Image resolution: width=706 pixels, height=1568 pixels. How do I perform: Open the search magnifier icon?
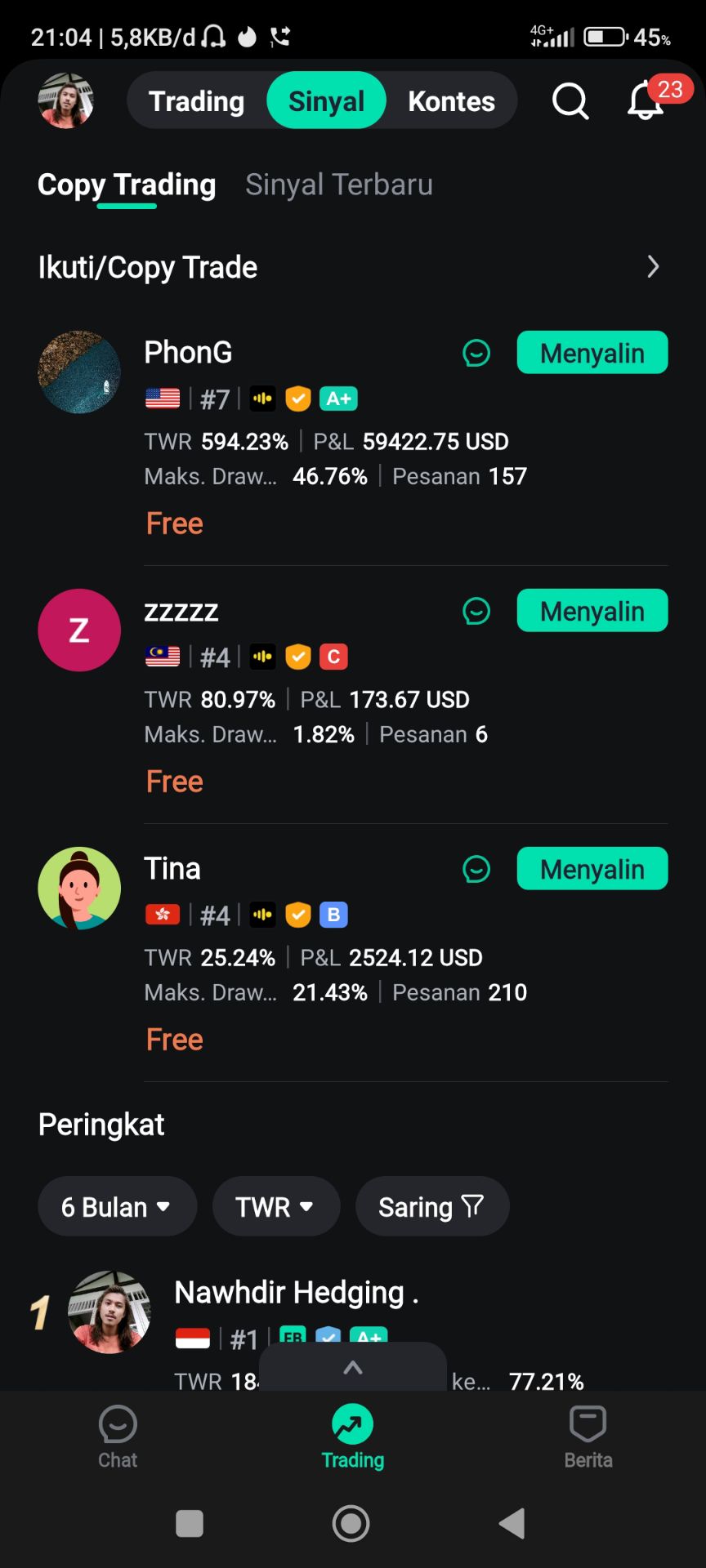coord(570,101)
